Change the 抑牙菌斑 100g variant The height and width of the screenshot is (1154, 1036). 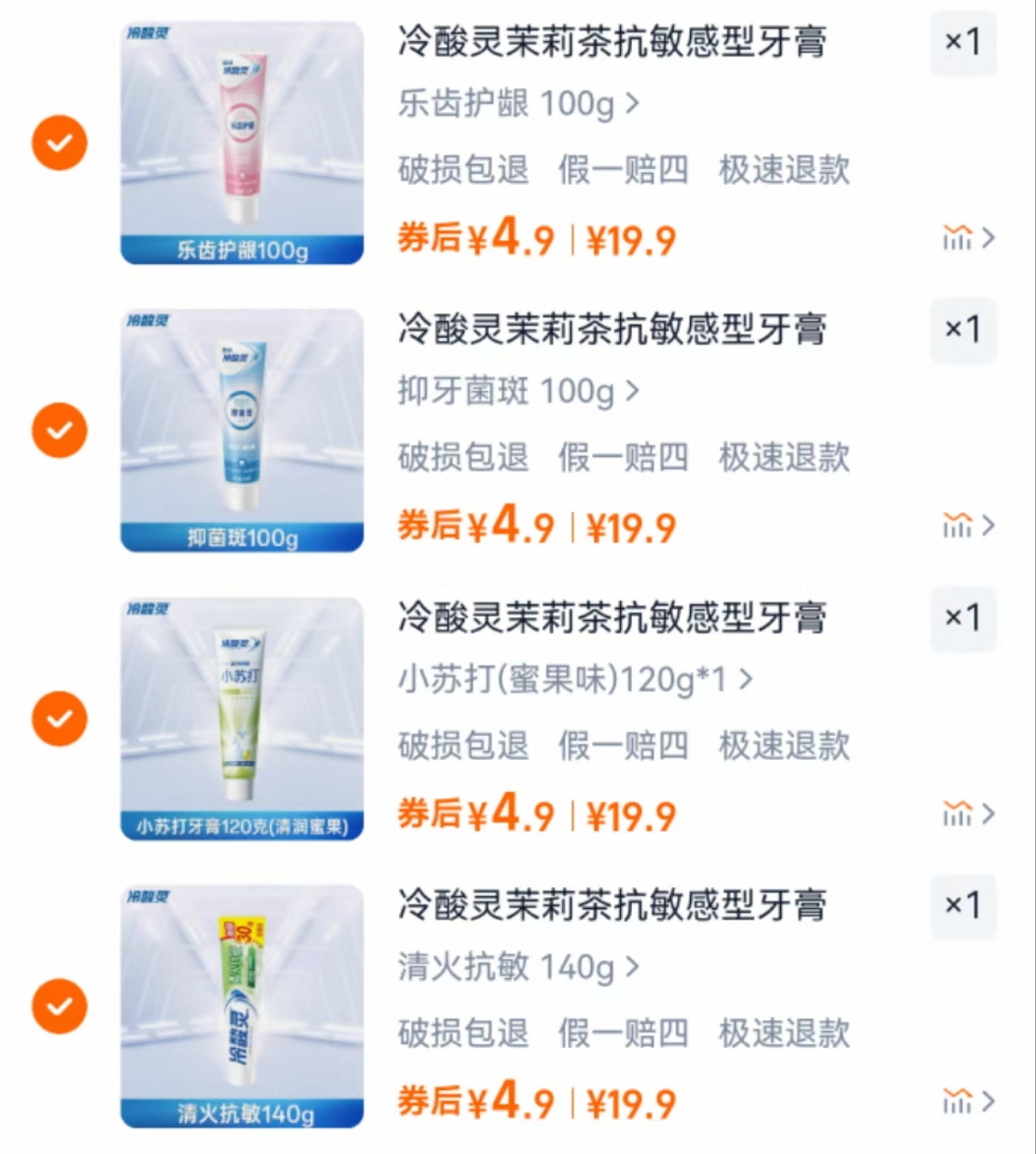518,391
